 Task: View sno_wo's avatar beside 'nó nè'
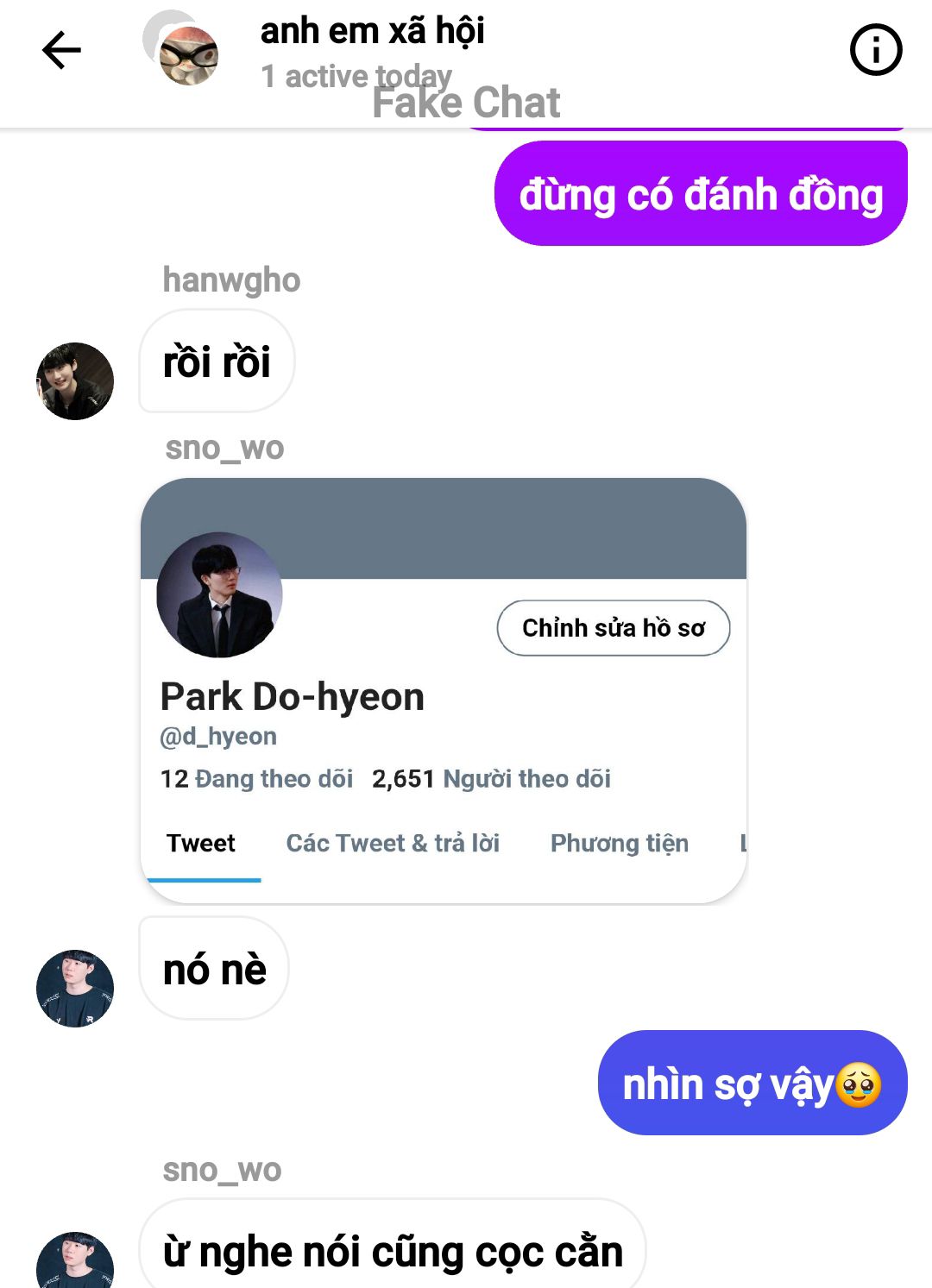[x=75, y=988]
